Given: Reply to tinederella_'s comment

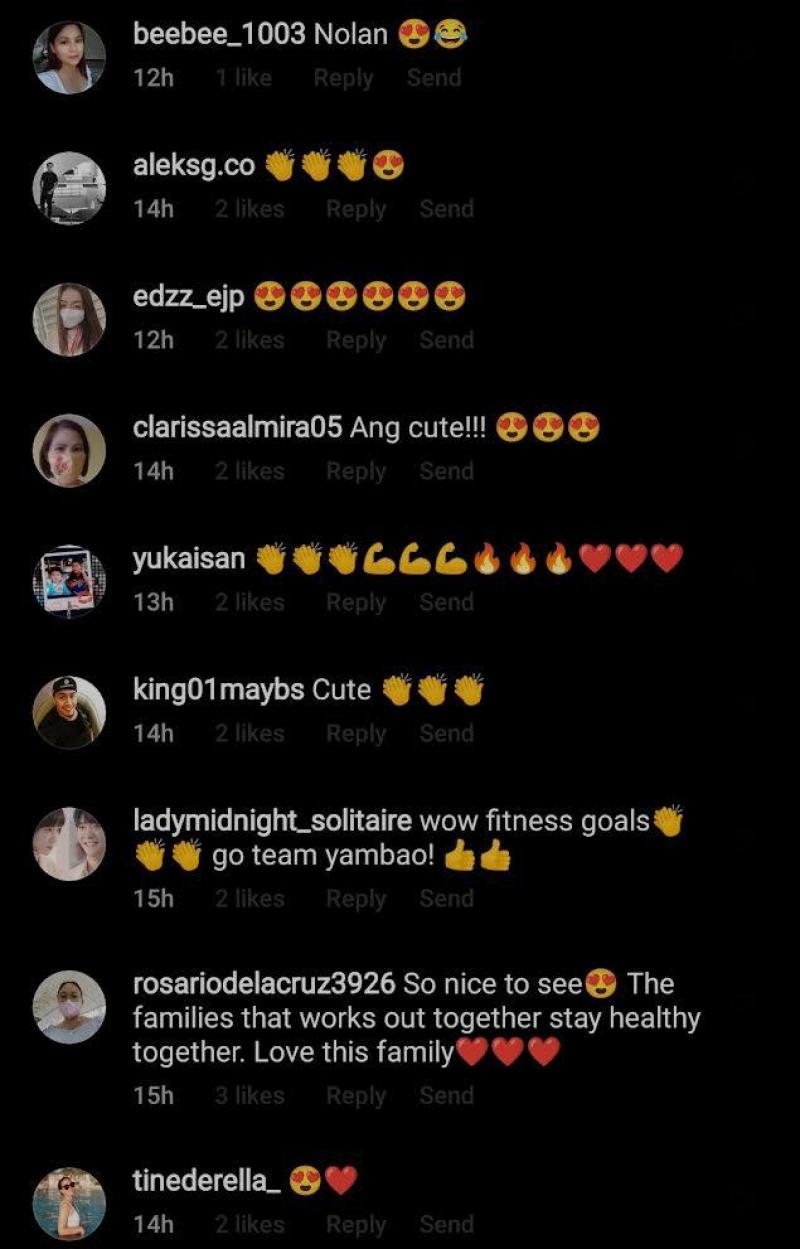Looking at the screenshot, I should 356,1224.
